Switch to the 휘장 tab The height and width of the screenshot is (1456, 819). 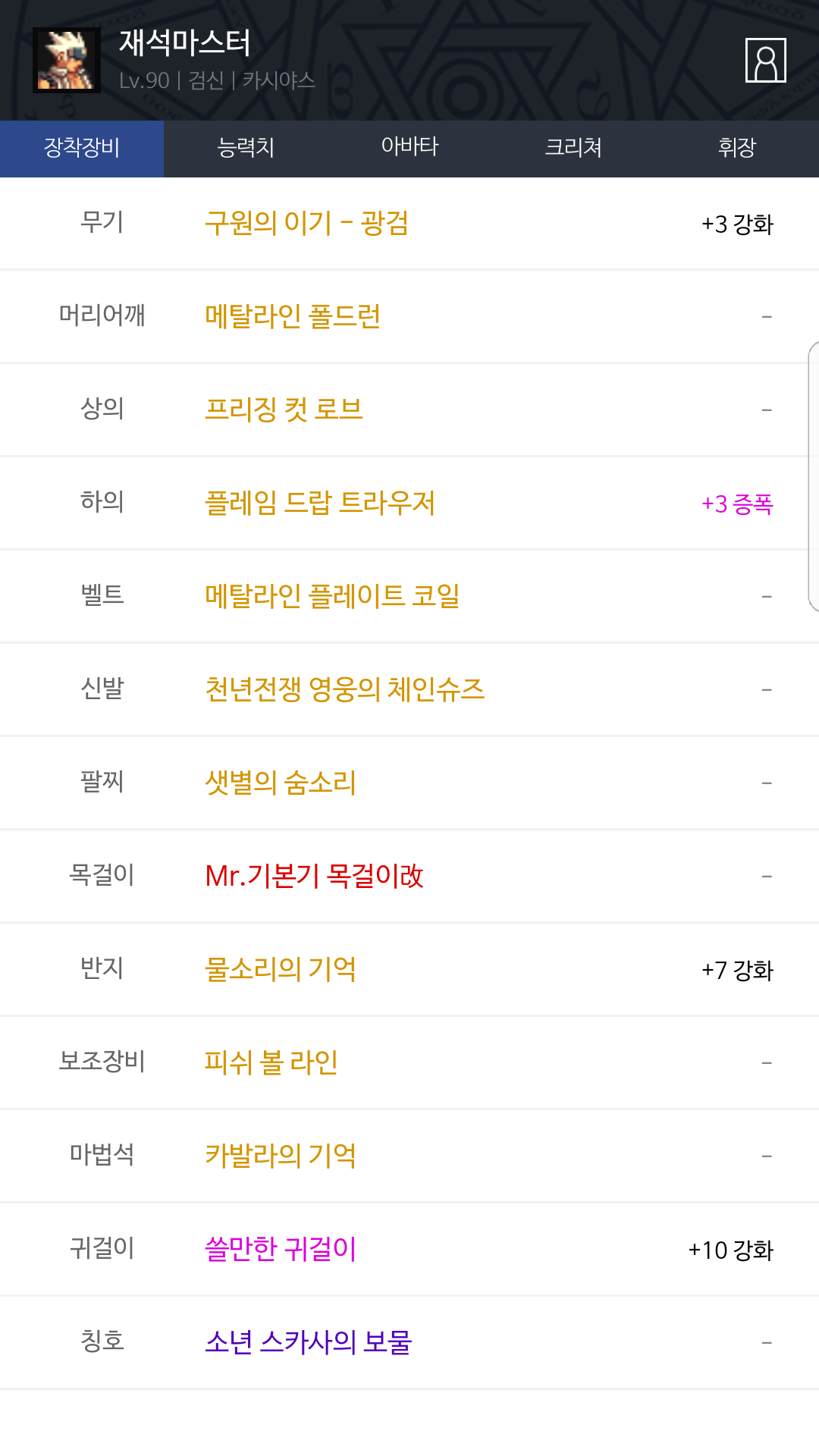coord(737,148)
